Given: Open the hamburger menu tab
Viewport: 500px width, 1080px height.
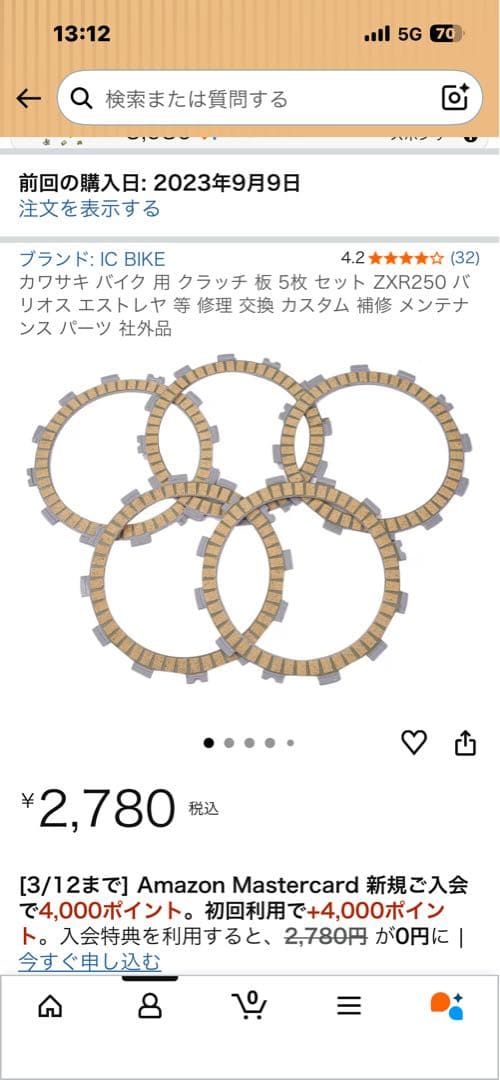Looking at the screenshot, I should click(x=349, y=1006).
